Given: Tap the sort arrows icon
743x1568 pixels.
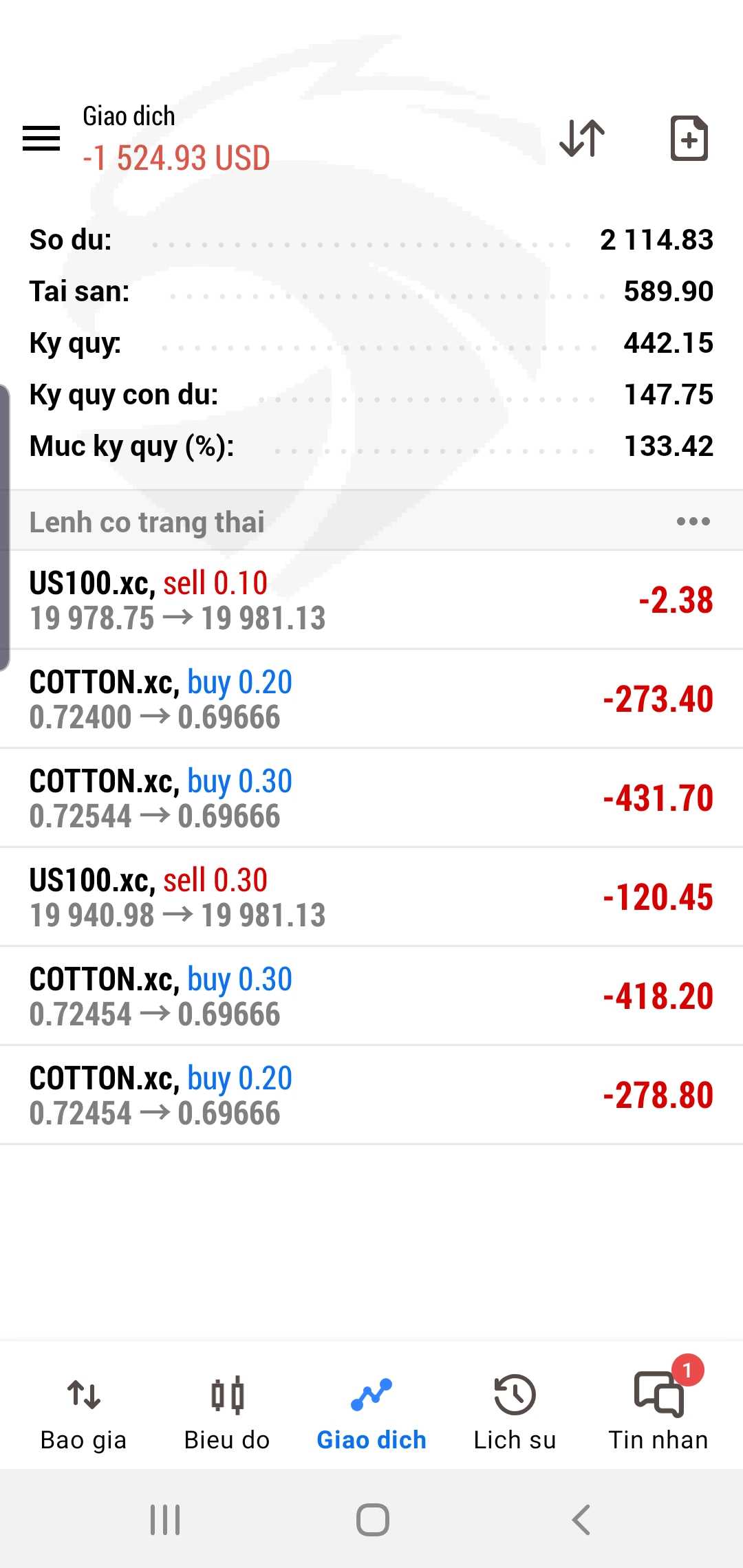Looking at the screenshot, I should tap(582, 138).
